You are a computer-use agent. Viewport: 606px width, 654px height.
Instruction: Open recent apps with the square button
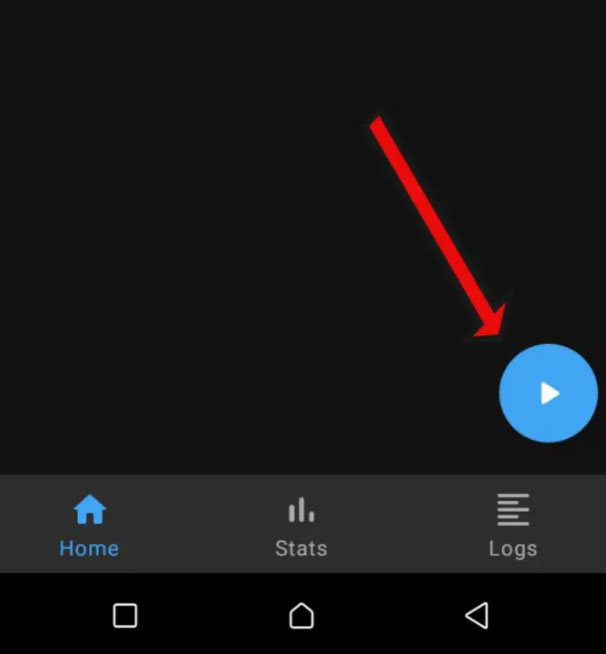125,615
